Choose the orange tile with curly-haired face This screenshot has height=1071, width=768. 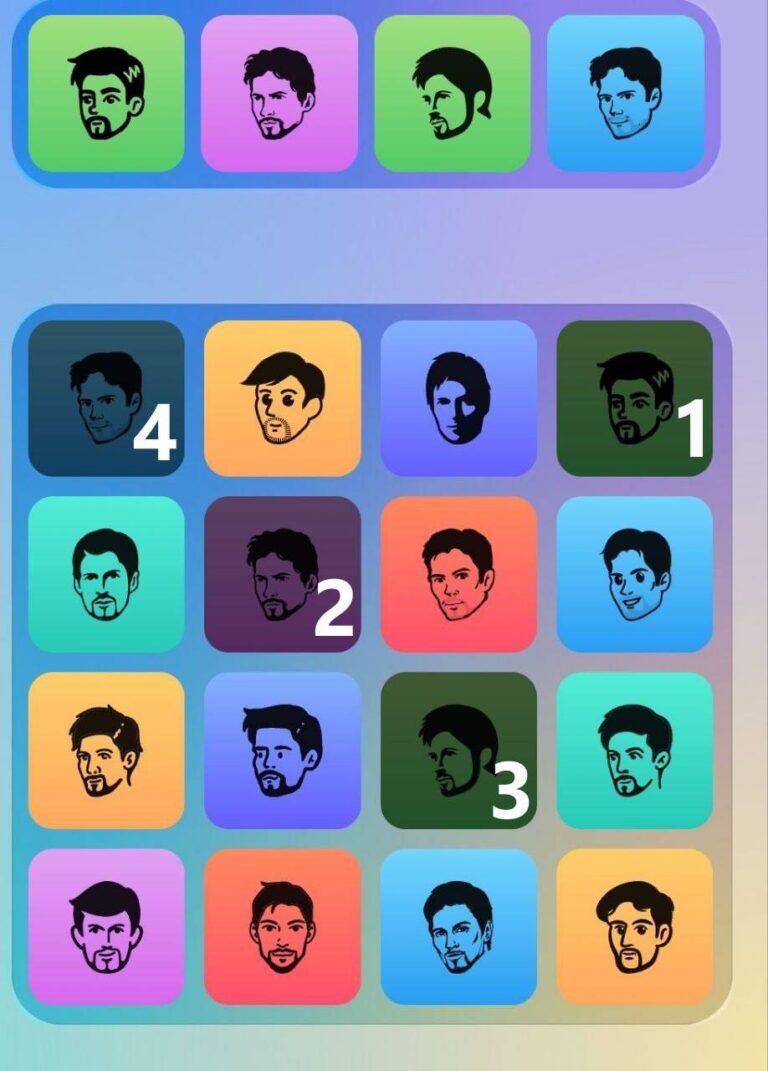634,926
